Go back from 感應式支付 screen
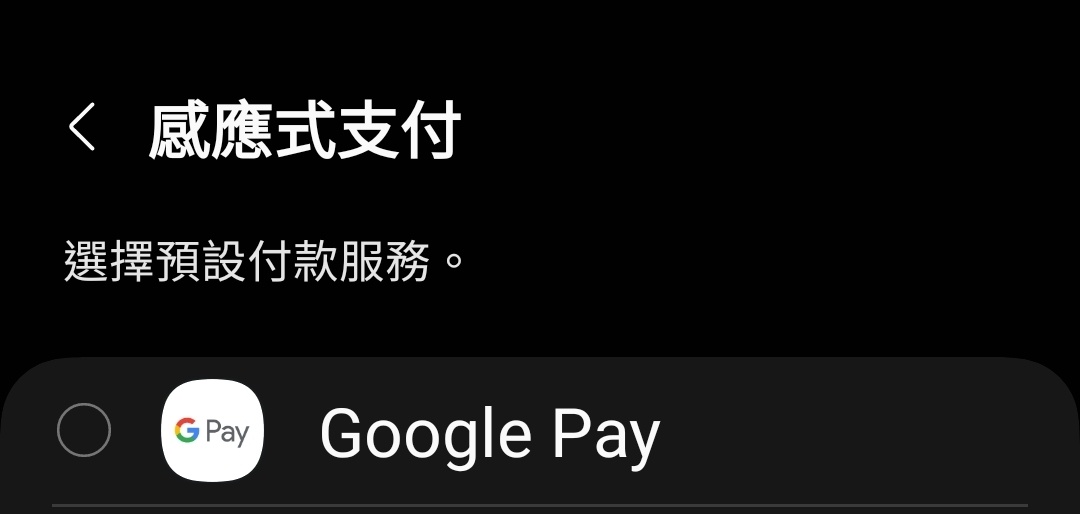1080x514 pixels. 82,129
